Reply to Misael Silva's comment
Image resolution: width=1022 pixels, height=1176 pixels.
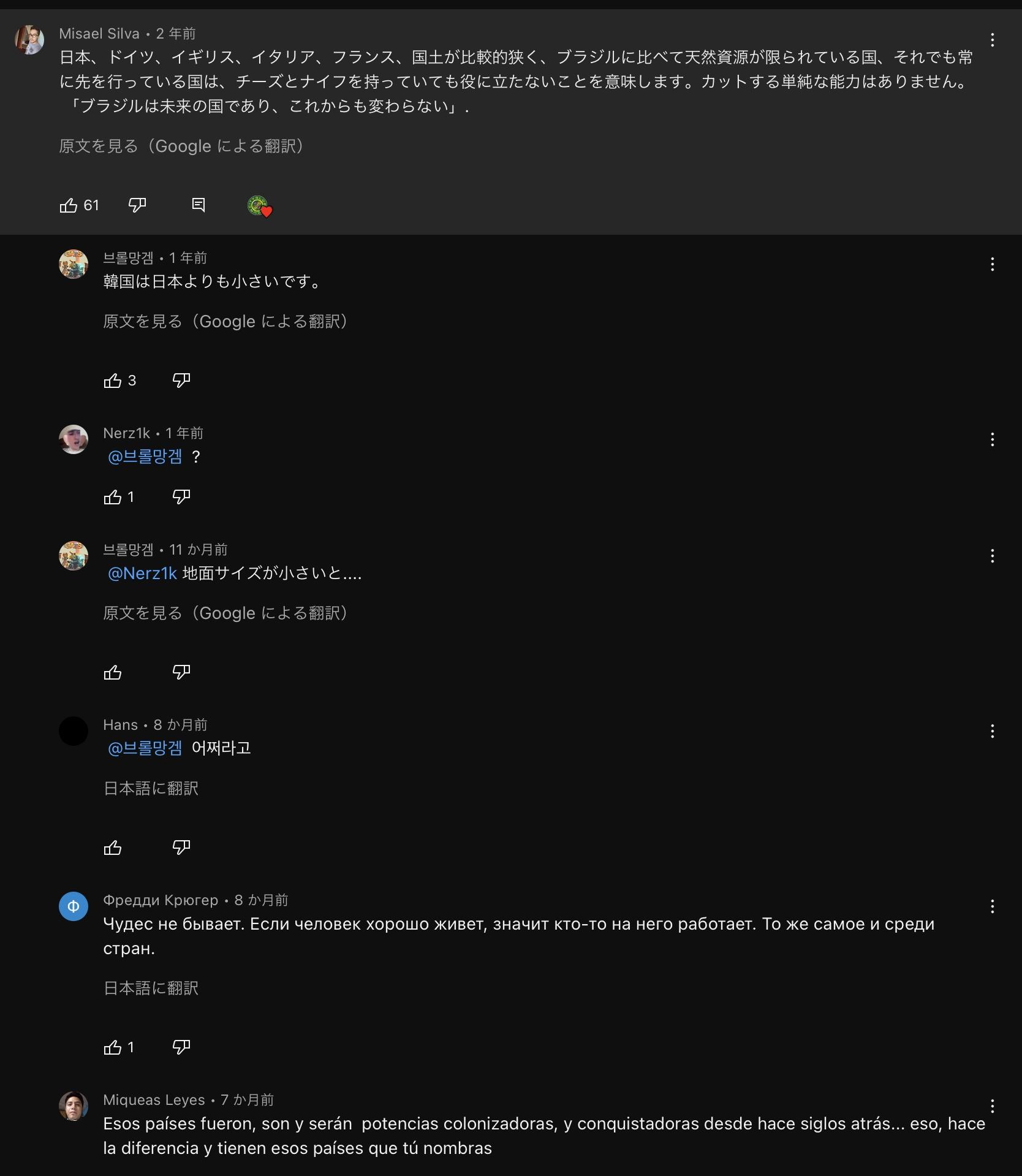click(199, 205)
